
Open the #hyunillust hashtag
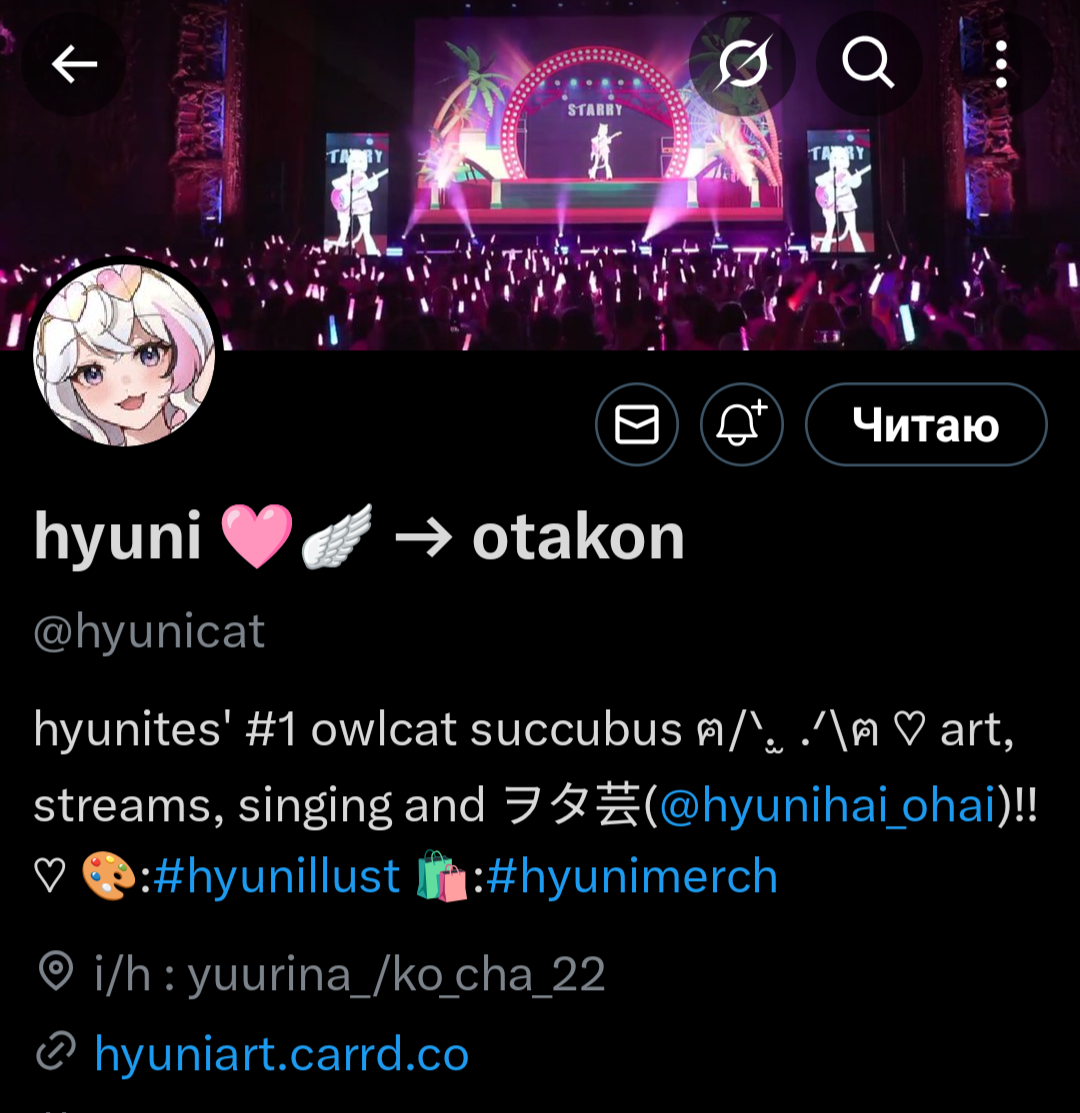277,877
